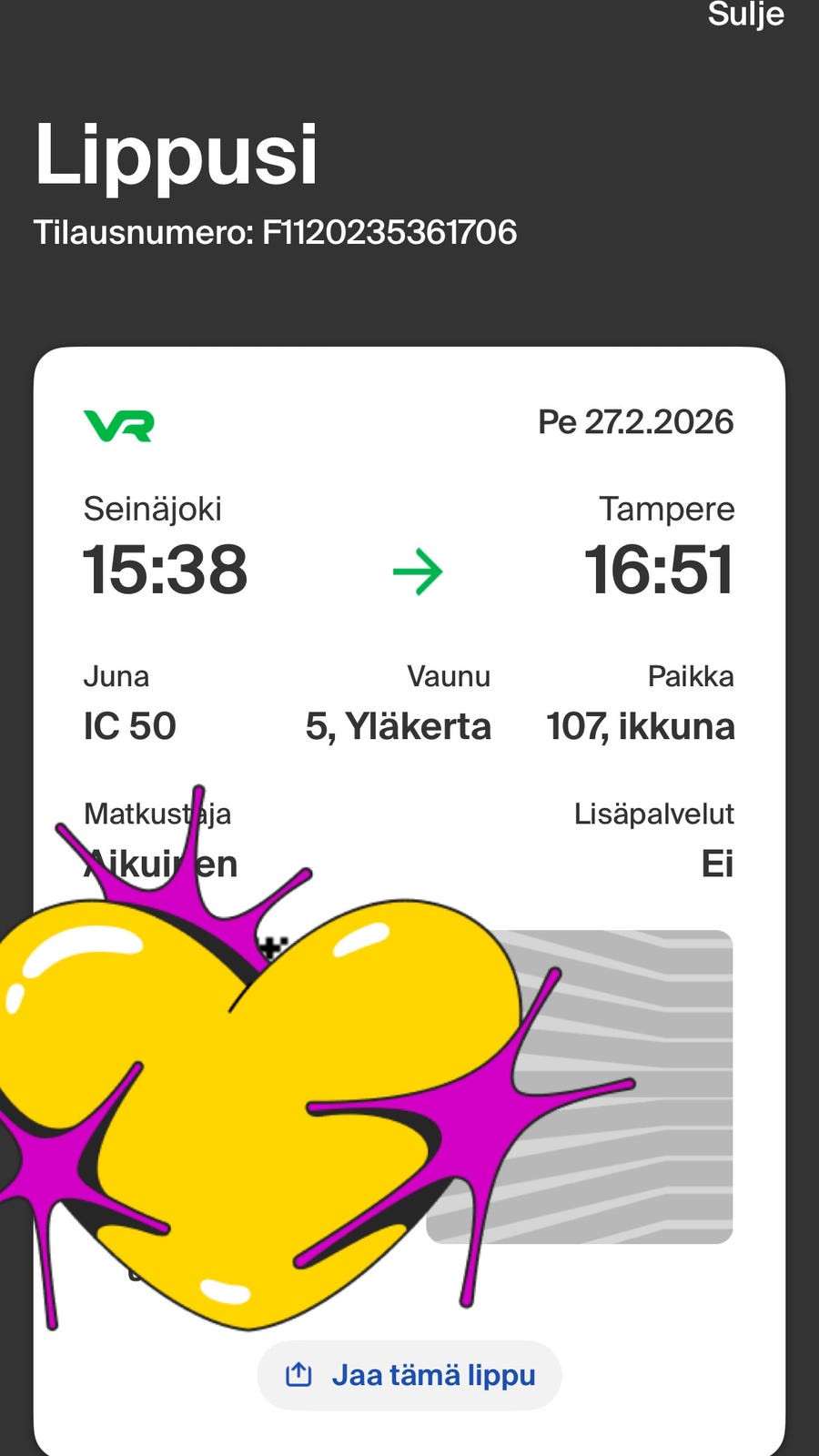
Task: Click the striped barcode background panel
Action: coord(637,1001)
